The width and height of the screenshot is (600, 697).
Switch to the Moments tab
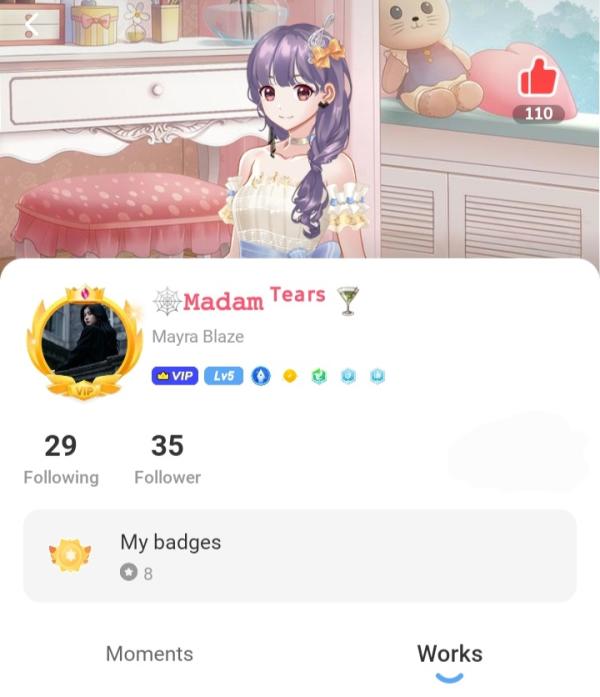(x=150, y=654)
